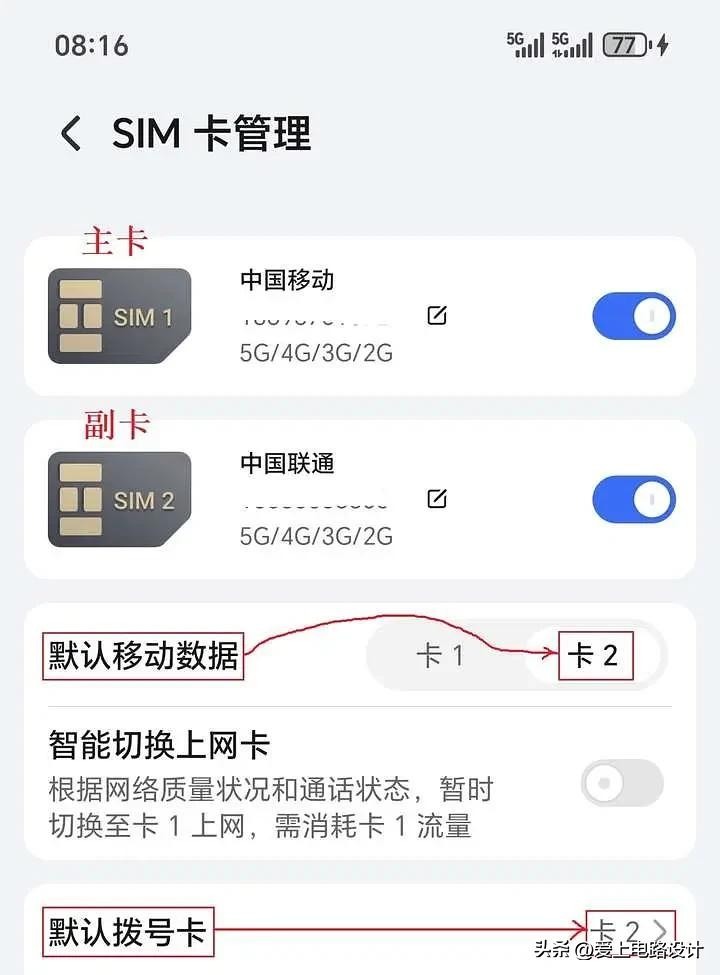The height and width of the screenshot is (975, 720).
Task: Open SIM 1 中国移动 card details
Action: click(x=120, y=317)
